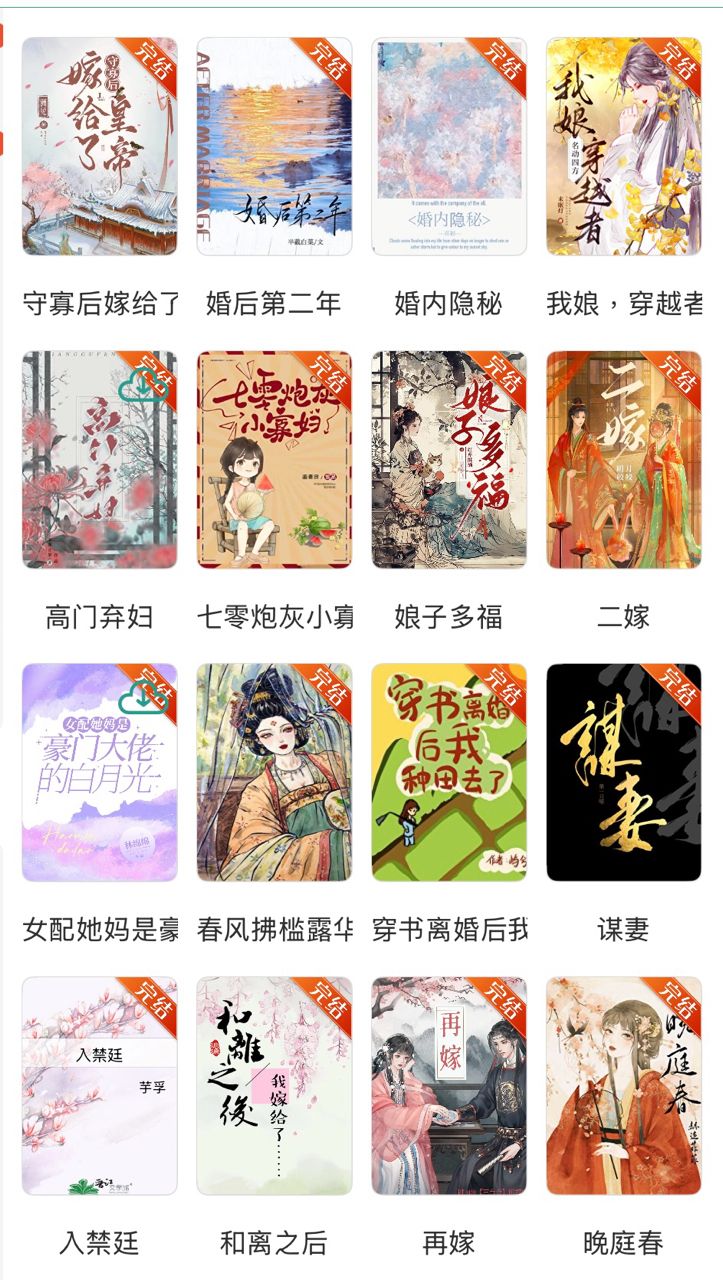This screenshot has height=1280, width=723.
Task: Open the novel 婚后第二年
Action: point(274,147)
